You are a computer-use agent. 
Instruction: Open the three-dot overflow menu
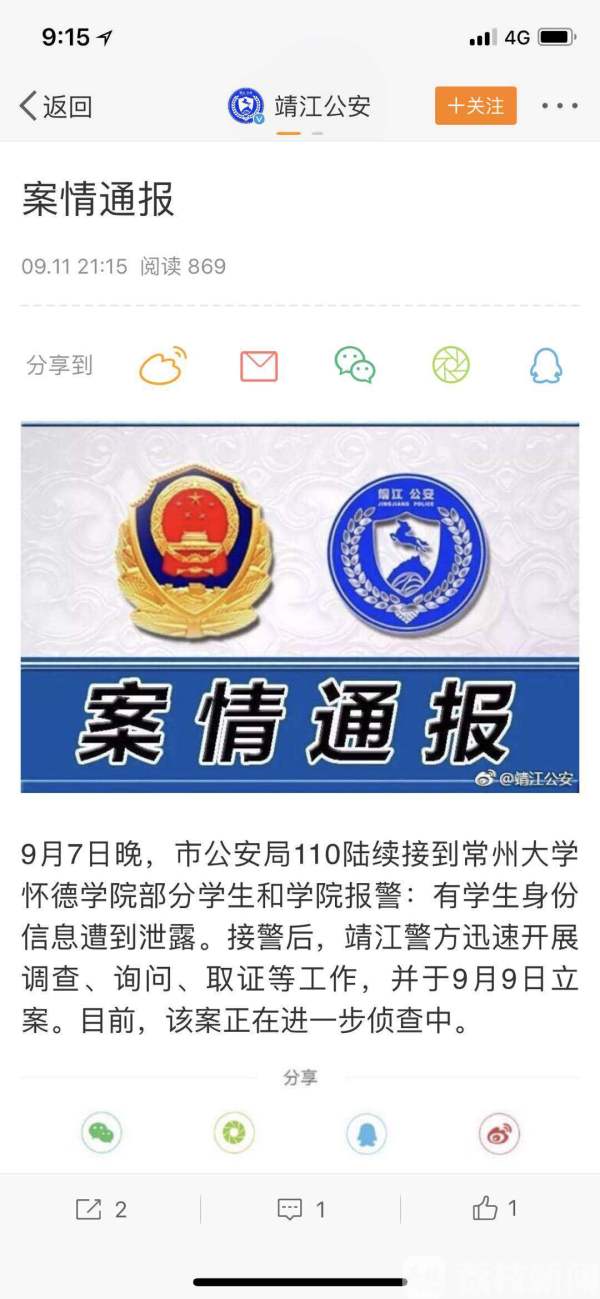[559, 106]
